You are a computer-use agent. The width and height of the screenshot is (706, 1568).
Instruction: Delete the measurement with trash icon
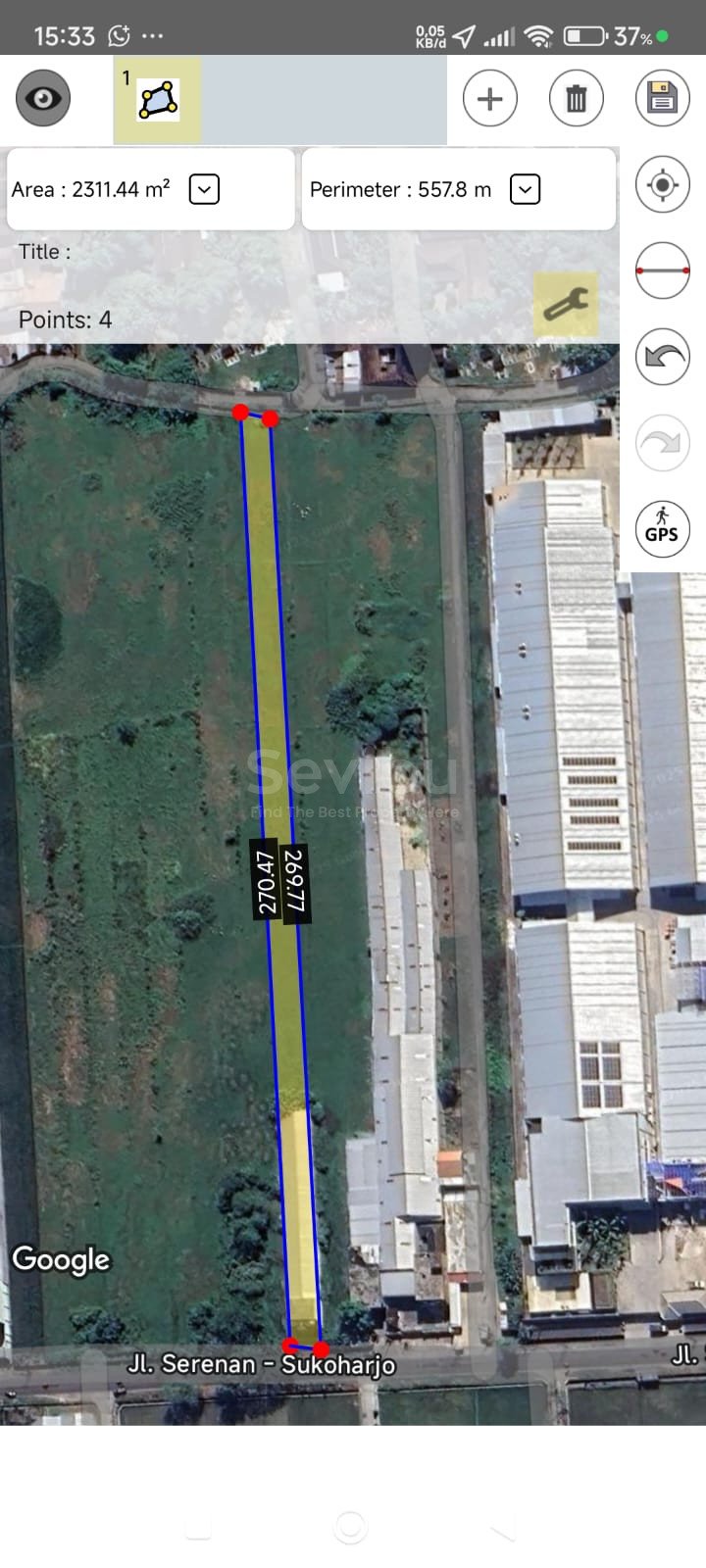point(576,98)
